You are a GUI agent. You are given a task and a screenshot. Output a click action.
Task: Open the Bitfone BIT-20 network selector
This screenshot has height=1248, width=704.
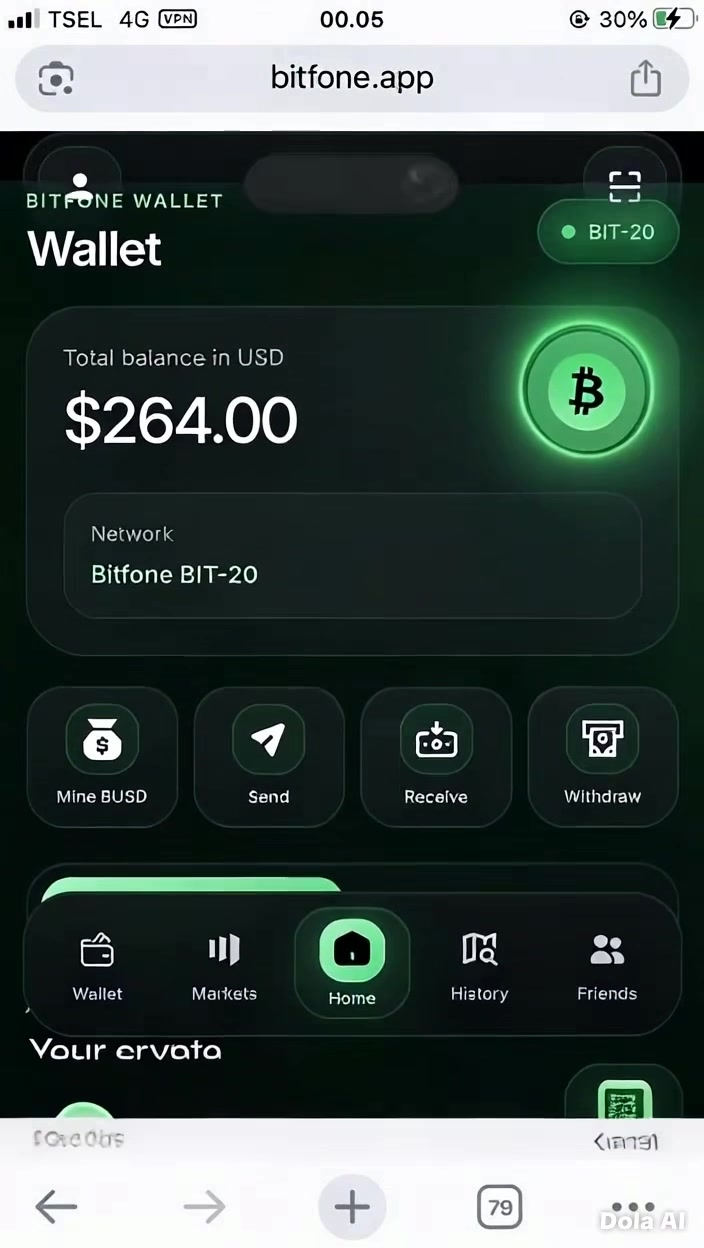click(x=352, y=556)
